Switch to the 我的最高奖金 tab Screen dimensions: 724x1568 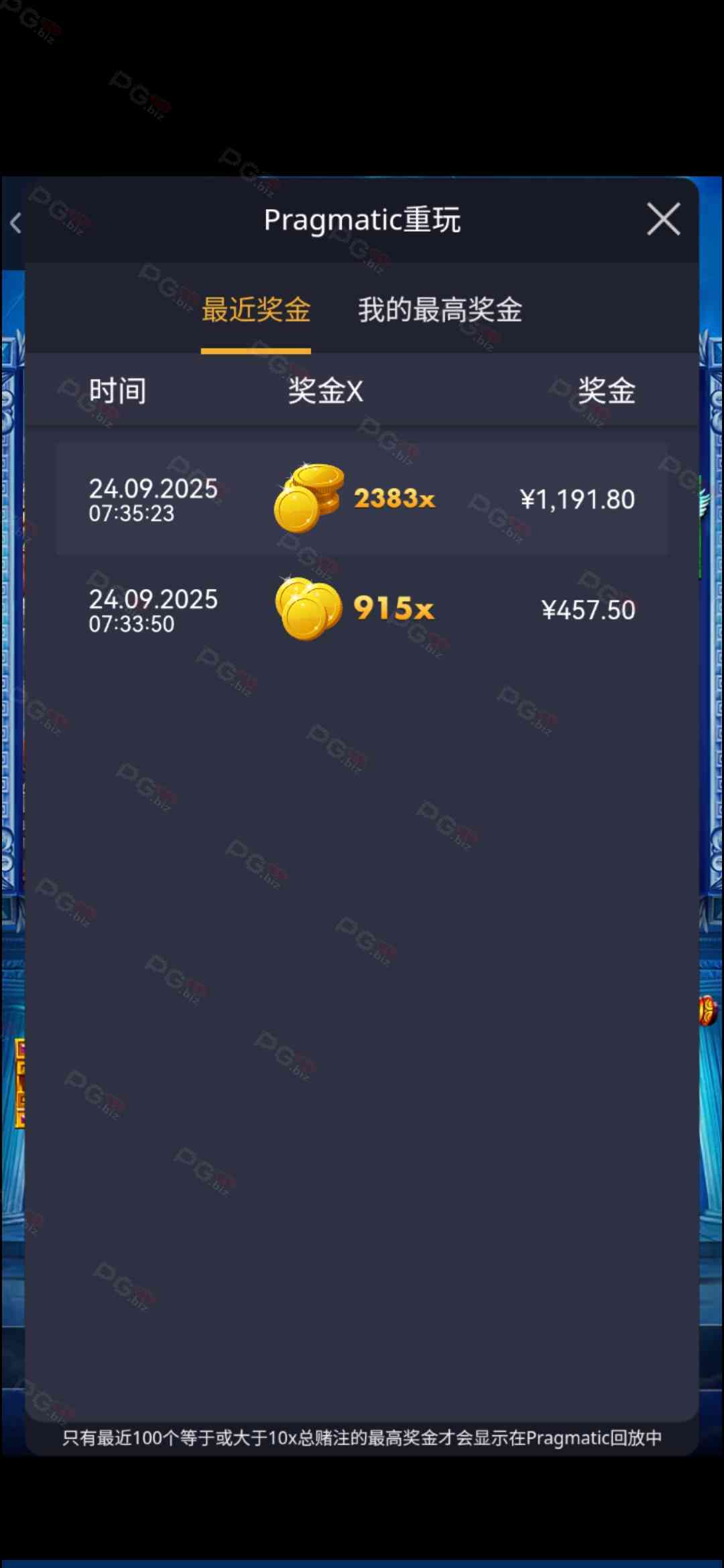click(x=440, y=310)
